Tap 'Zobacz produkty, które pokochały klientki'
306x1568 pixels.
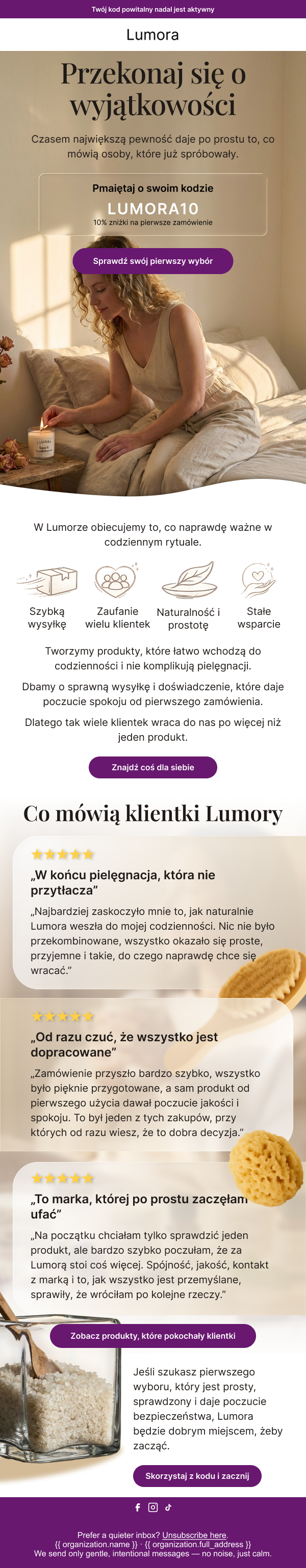click(x=152, y=1336)
